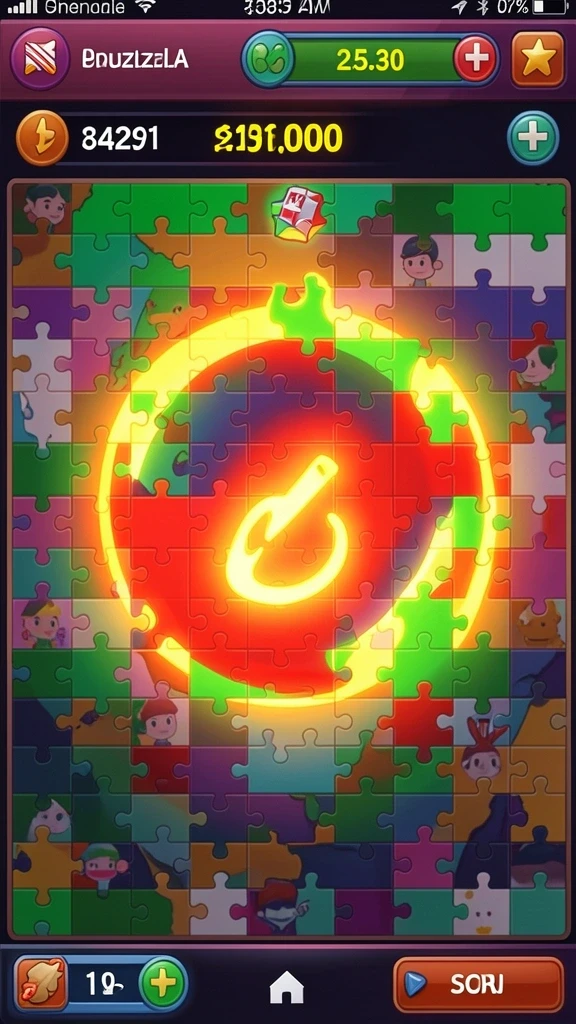Tap the red play button at bottom
Viewport: 576px width, 1024px height.
478,983
